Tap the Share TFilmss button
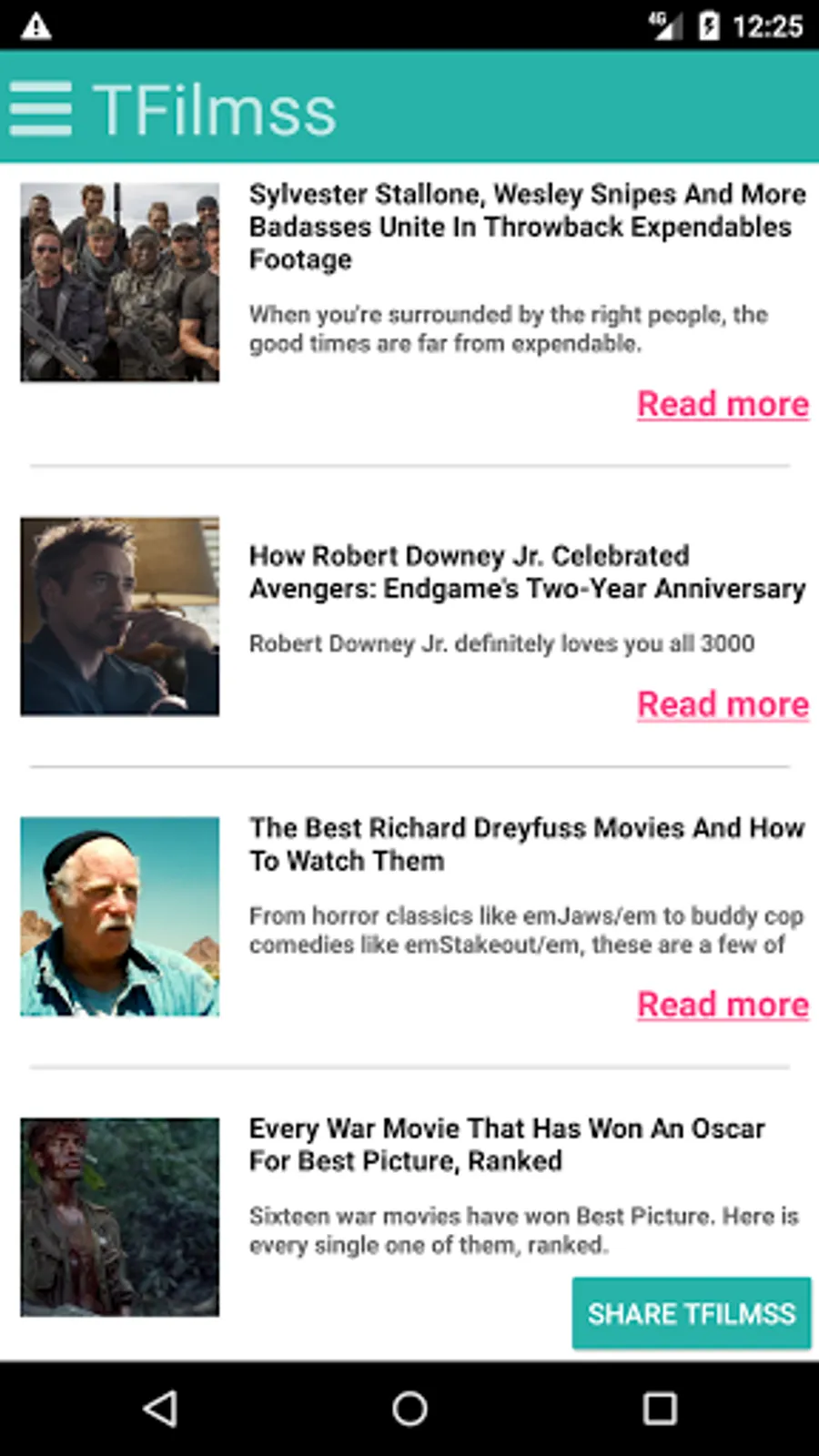 coord(692,1313)
